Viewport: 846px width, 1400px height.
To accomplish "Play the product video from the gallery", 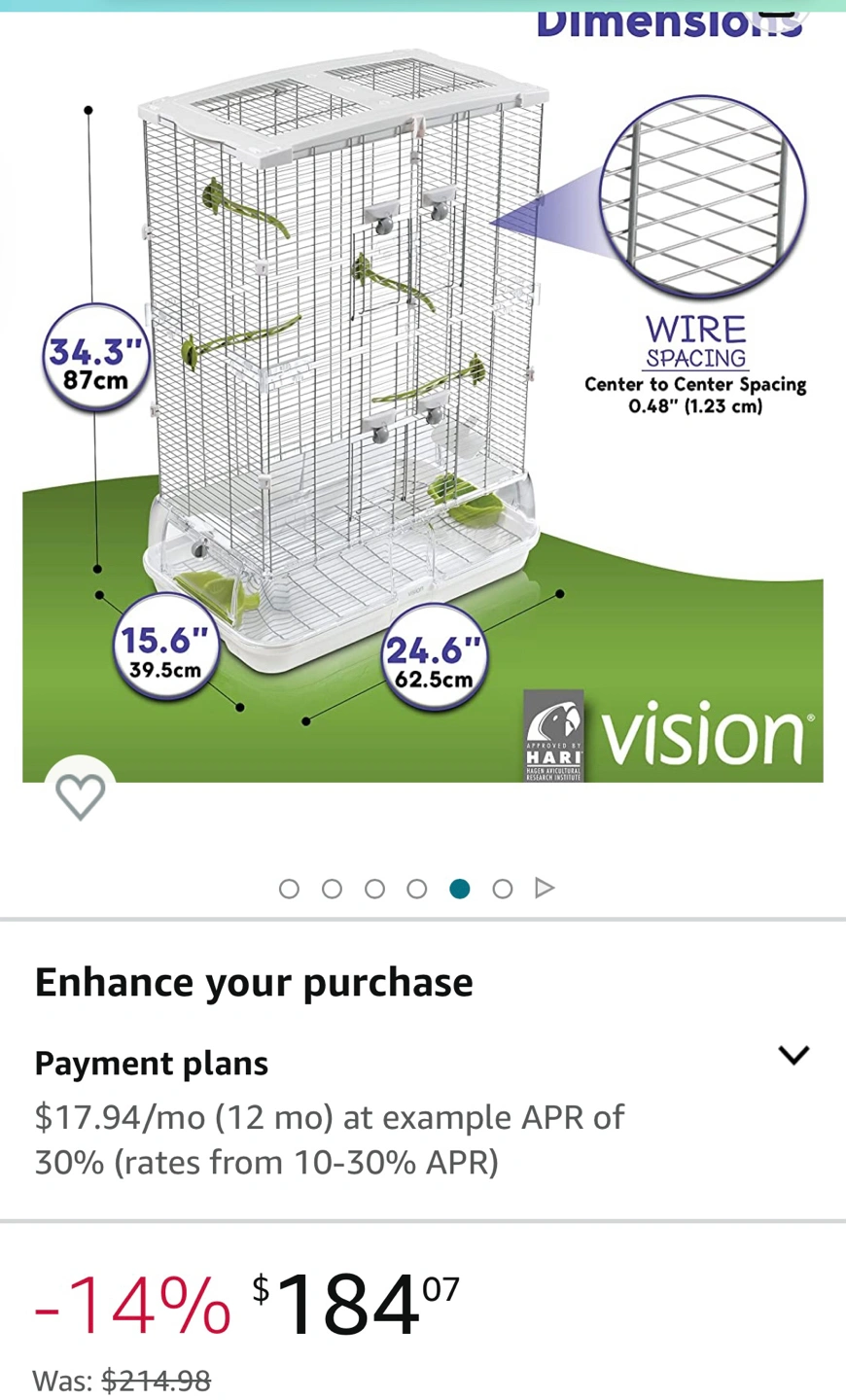I will pos(545,888).
